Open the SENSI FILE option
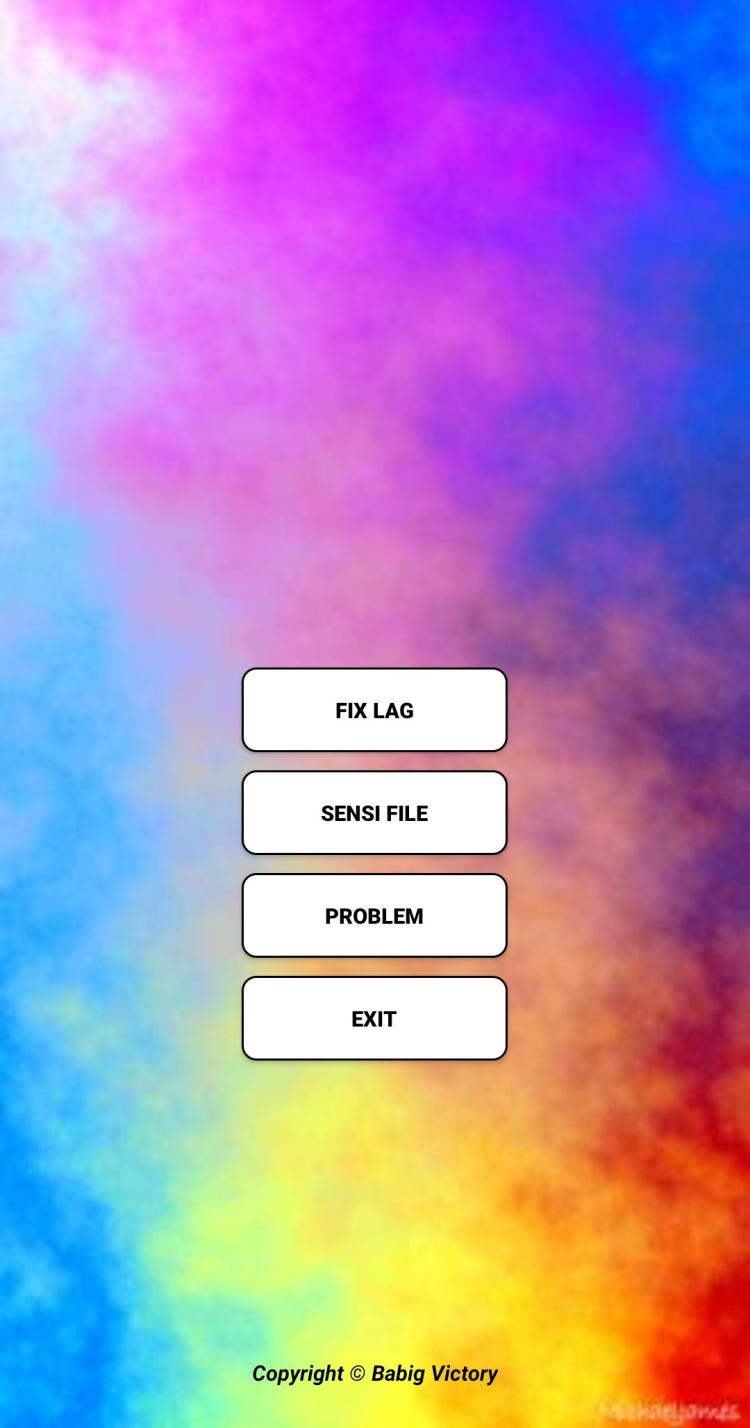This screenshot has width=750, height=1428. tap(374, 813)
